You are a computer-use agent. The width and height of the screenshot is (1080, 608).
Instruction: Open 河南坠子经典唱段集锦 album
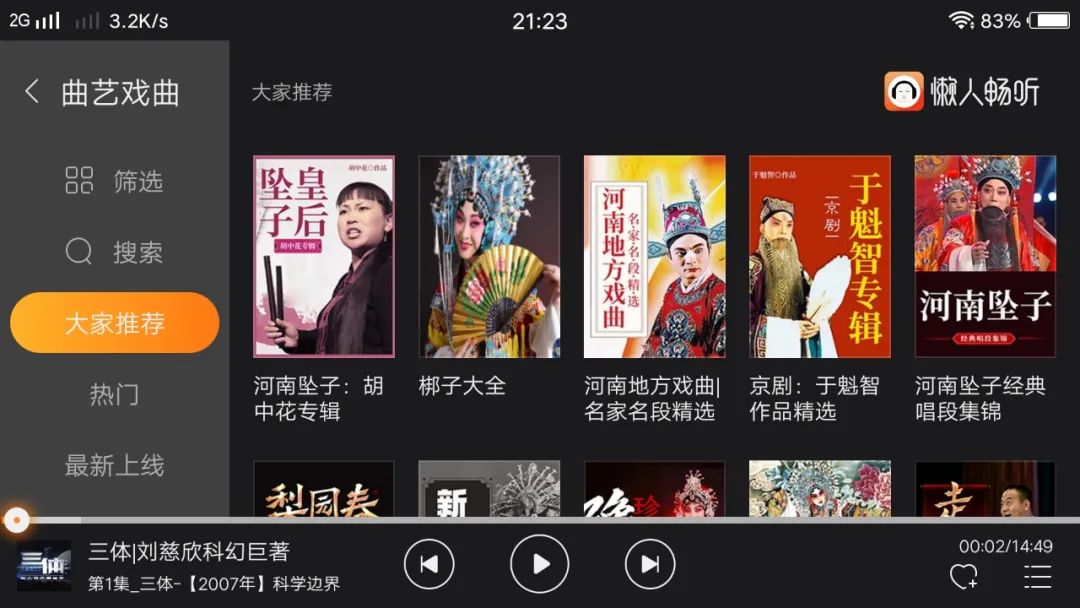(985, 257)
